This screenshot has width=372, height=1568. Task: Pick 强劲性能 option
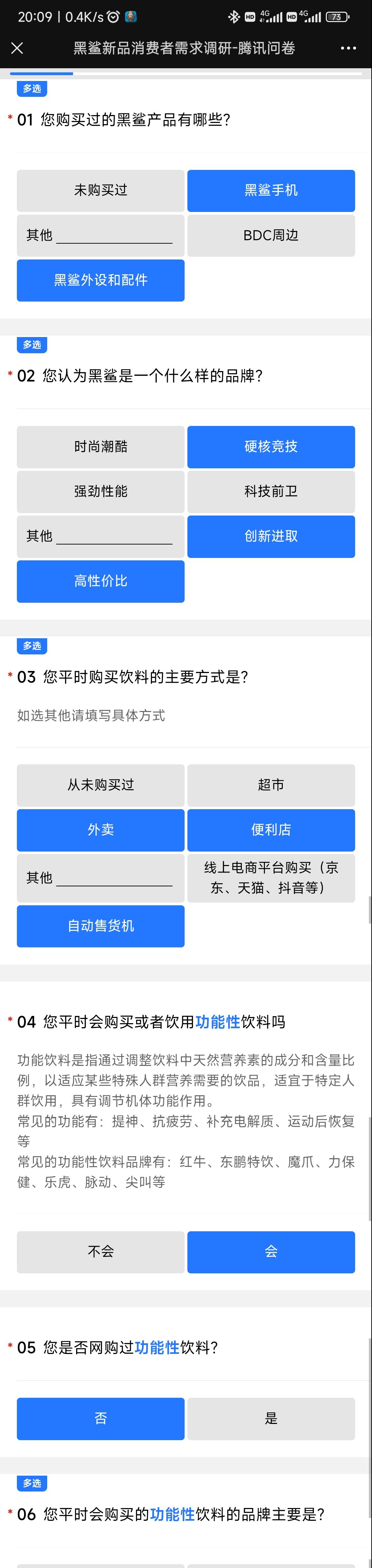[x=101, y=492]
